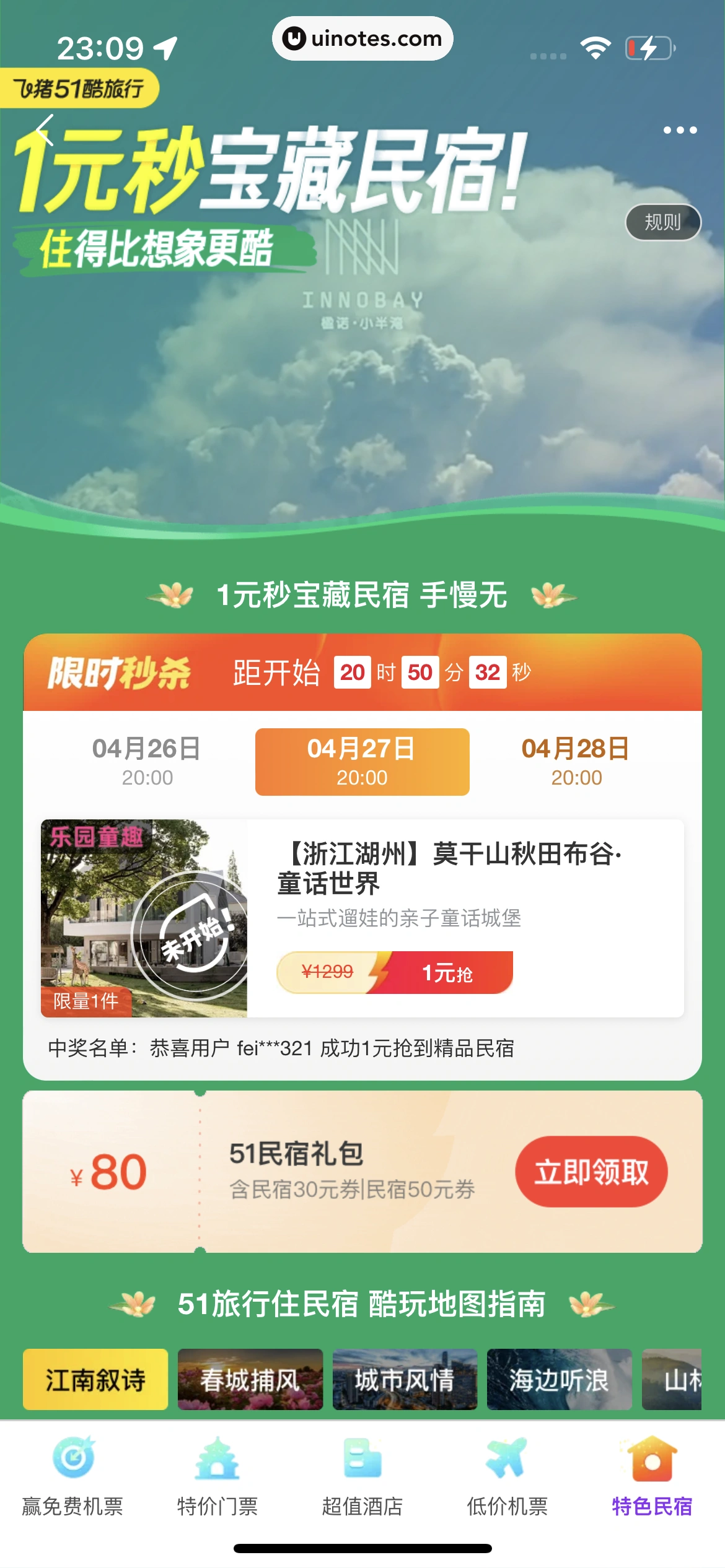Screen dimensions: 725x1568
Task: Switch to the 春城捕风 category
Action: (x=250, y=1380)
